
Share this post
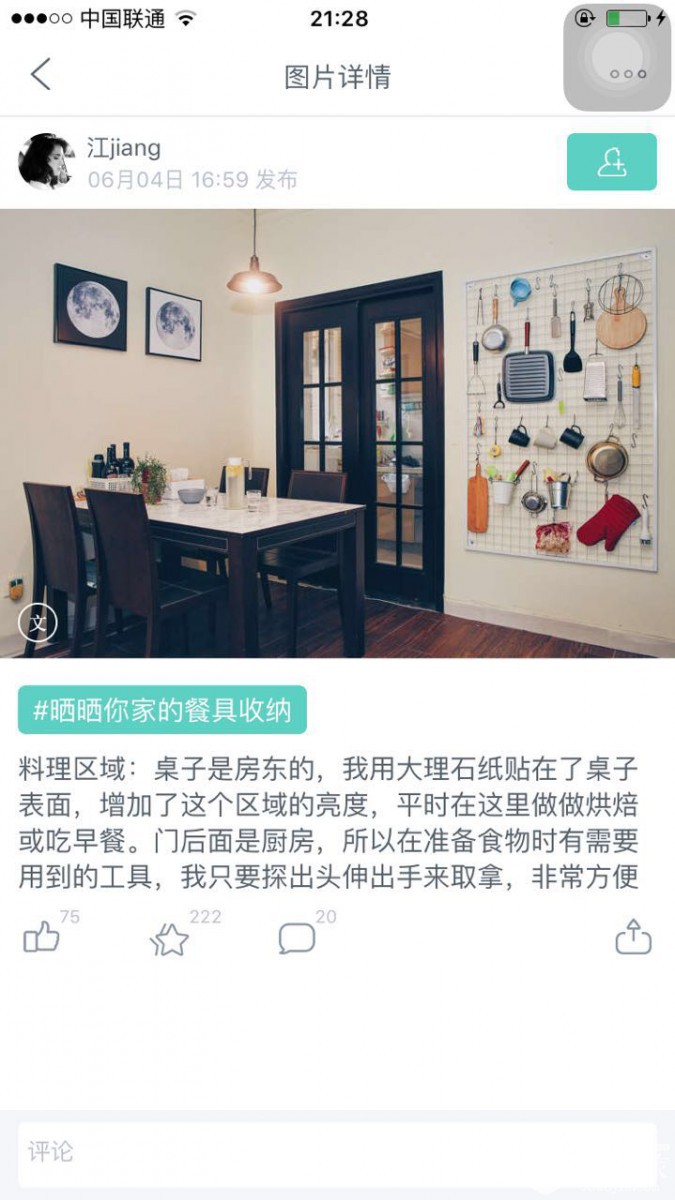(633, 938)
